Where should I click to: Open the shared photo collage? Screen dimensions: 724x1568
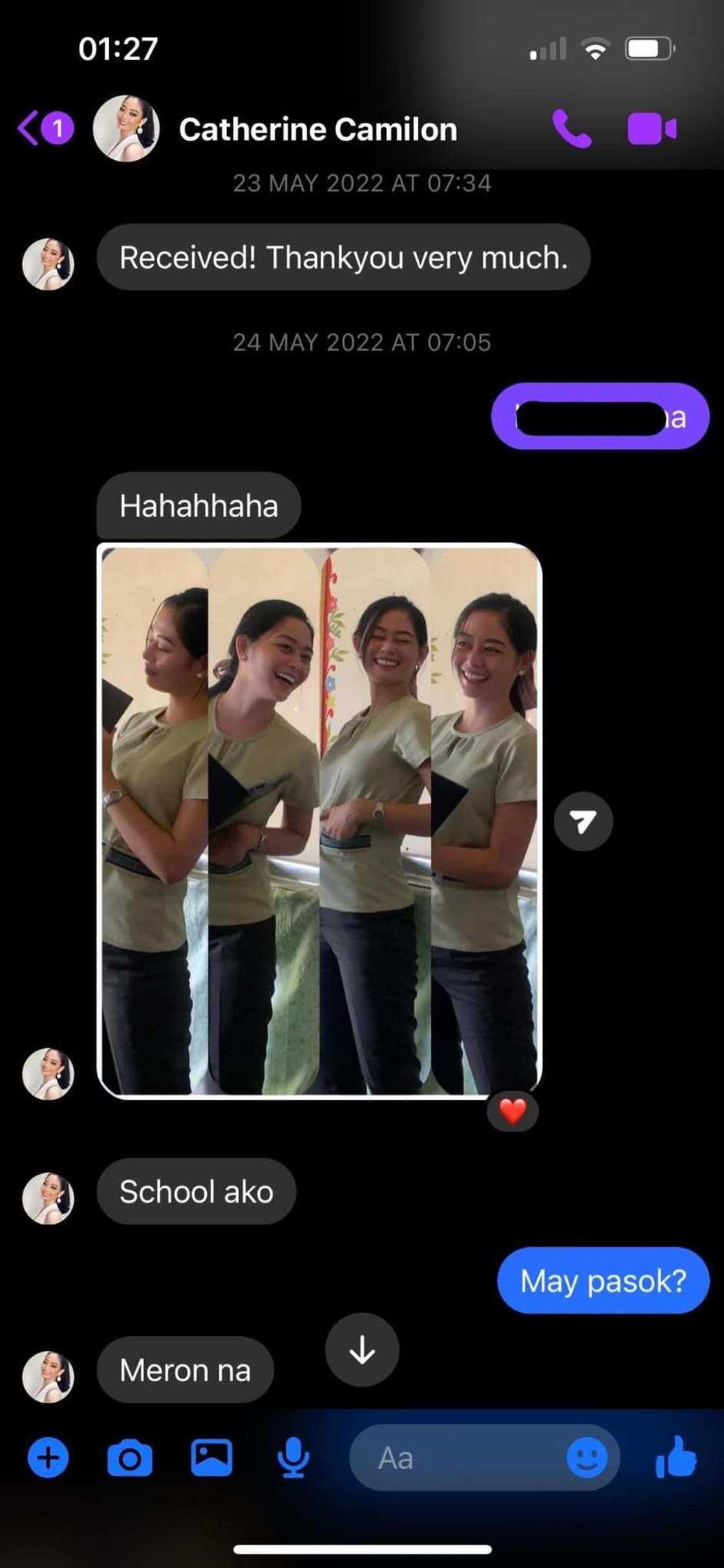click(x=319, y=820)
